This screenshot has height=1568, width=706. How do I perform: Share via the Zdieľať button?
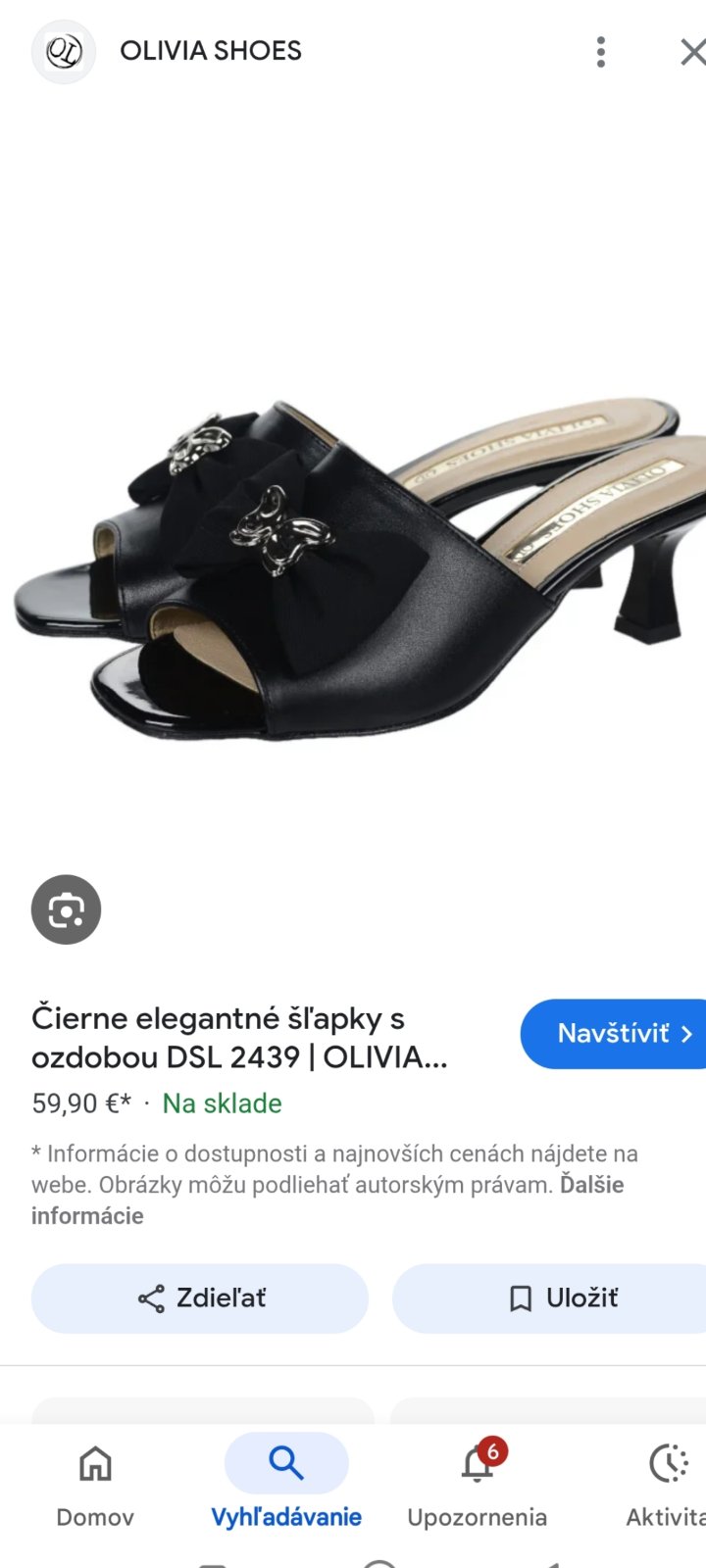200,1298
